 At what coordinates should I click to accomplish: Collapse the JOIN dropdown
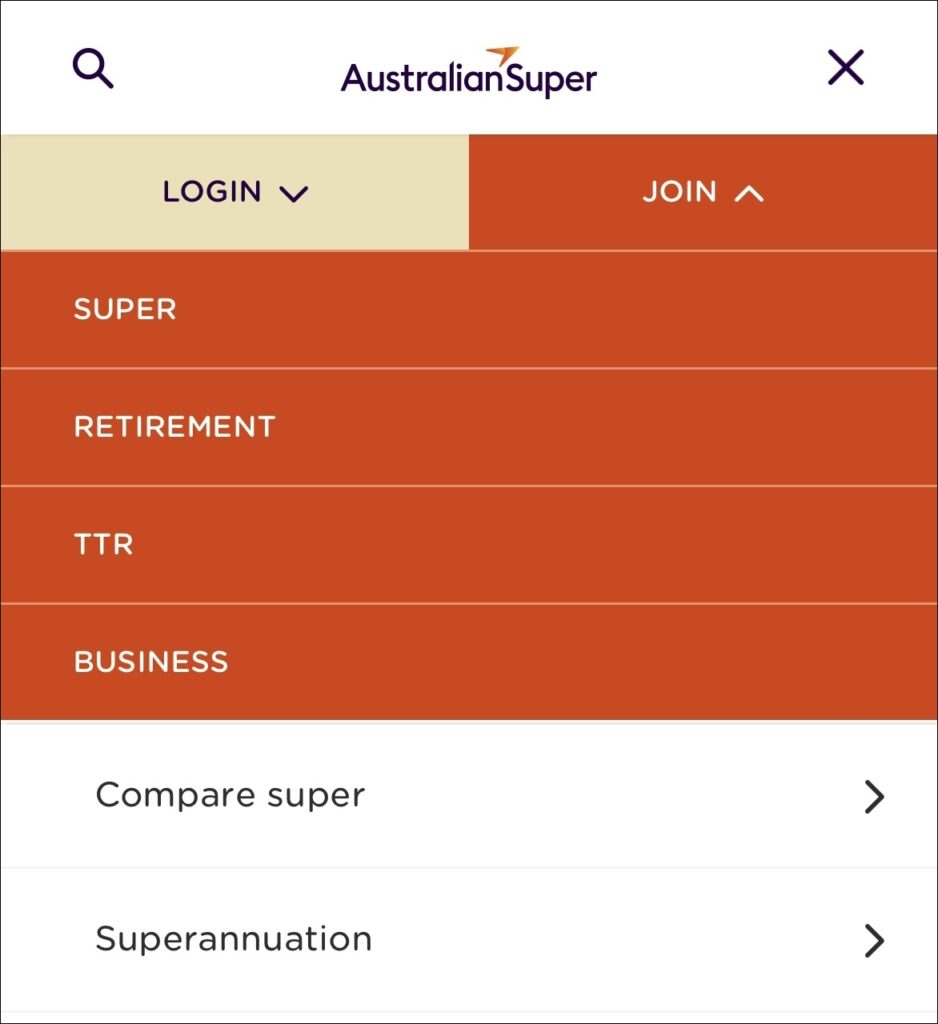[x=703, y=192]
